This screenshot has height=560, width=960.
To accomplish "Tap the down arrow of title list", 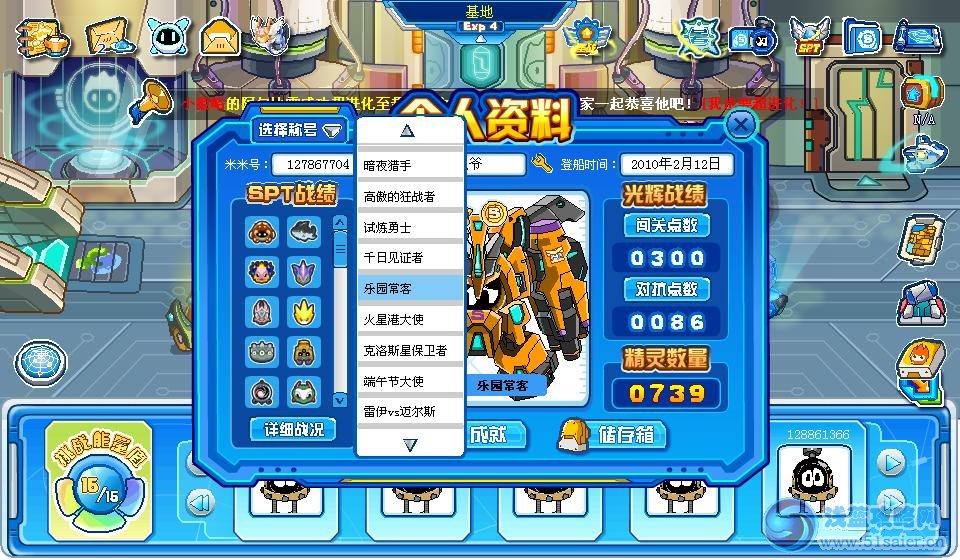I will tap(407, 442).
